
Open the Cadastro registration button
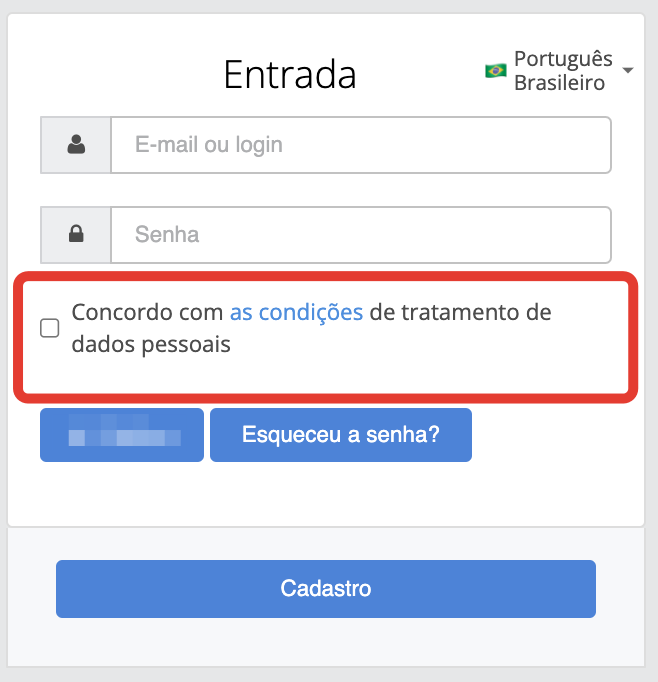[325, 588]
